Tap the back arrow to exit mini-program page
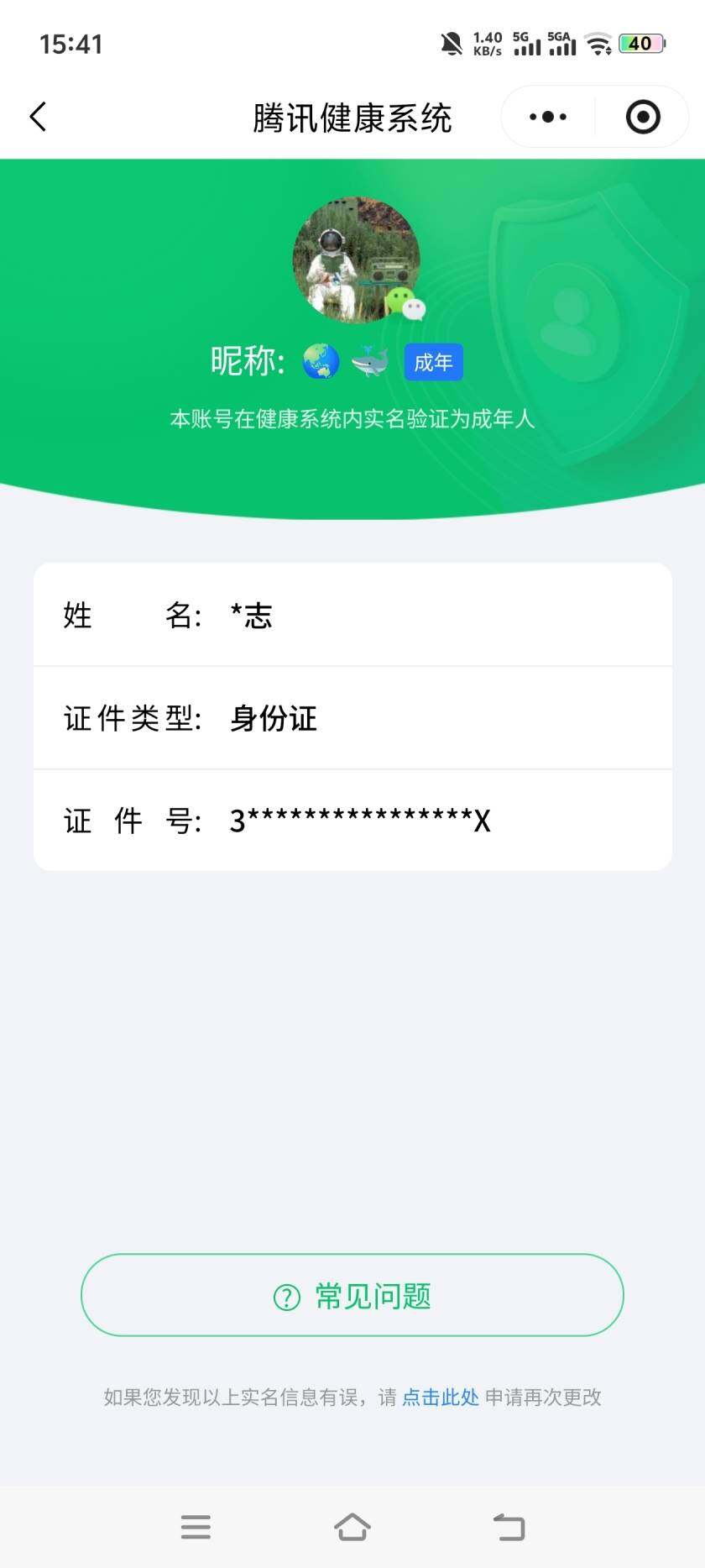 tap(38, 117)
